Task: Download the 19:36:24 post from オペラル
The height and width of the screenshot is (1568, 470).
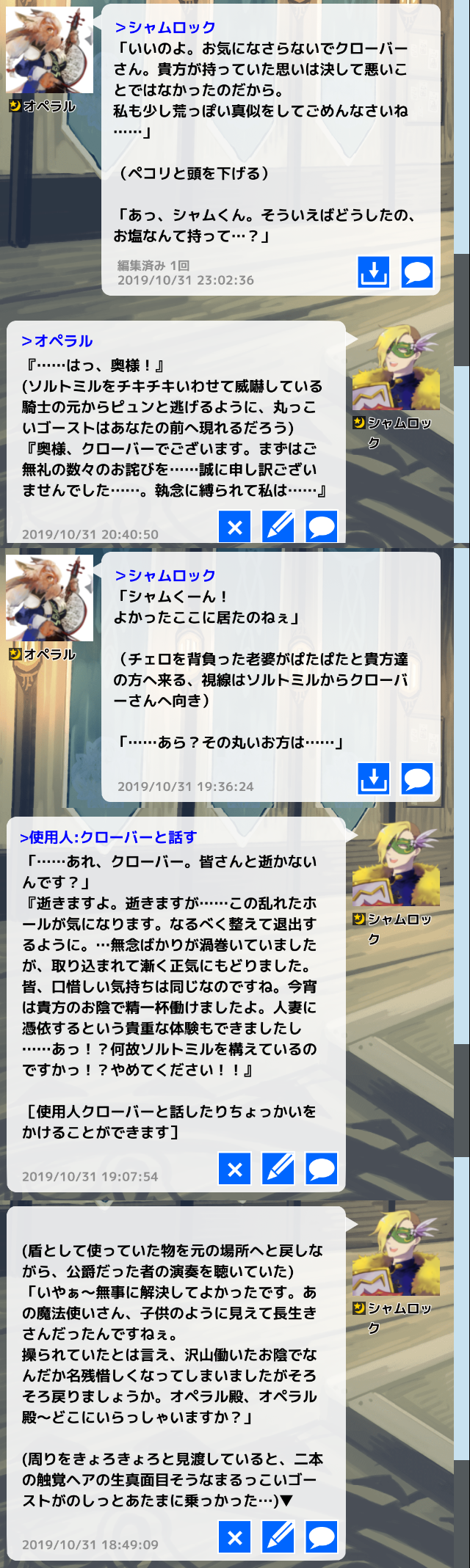Action: [x=374, y=778]
